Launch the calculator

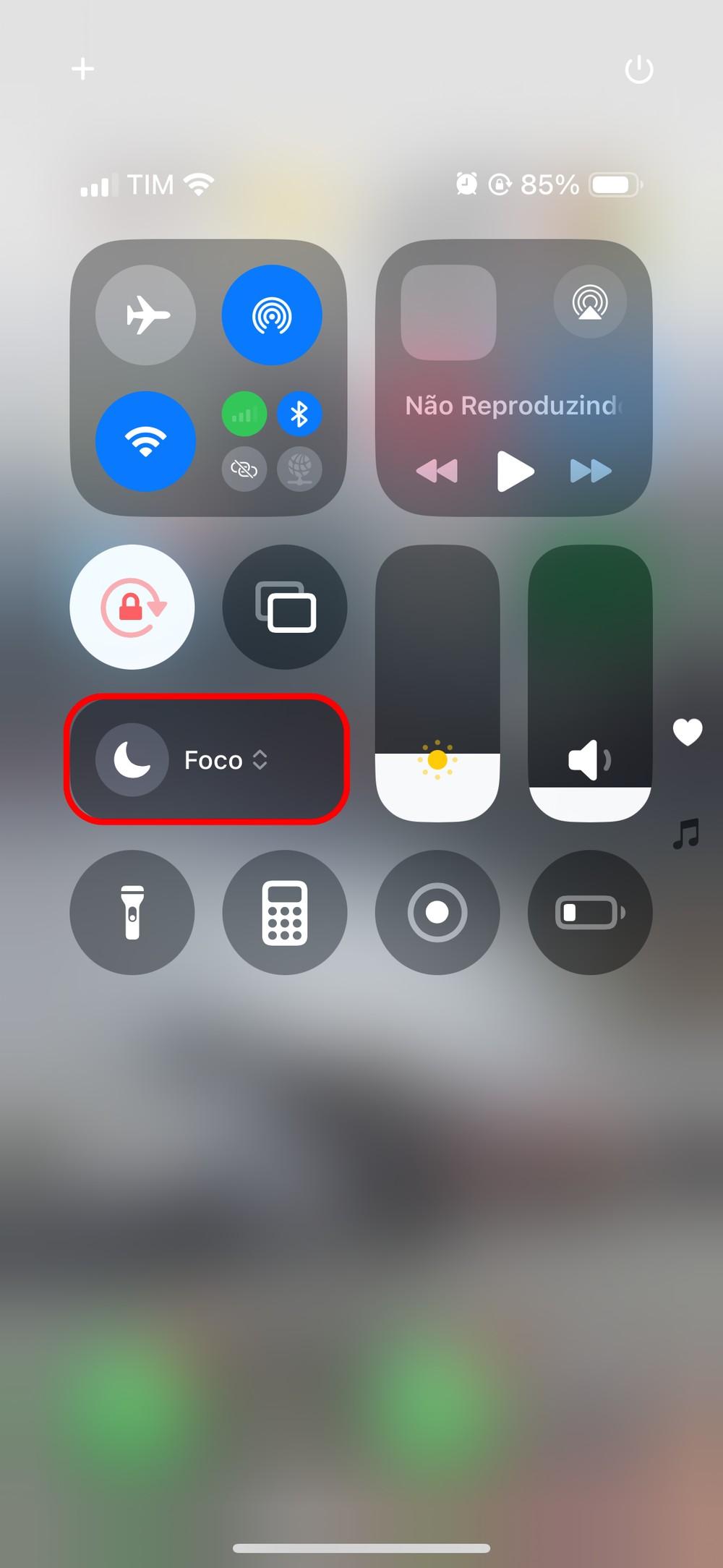[x=285, y=912]
